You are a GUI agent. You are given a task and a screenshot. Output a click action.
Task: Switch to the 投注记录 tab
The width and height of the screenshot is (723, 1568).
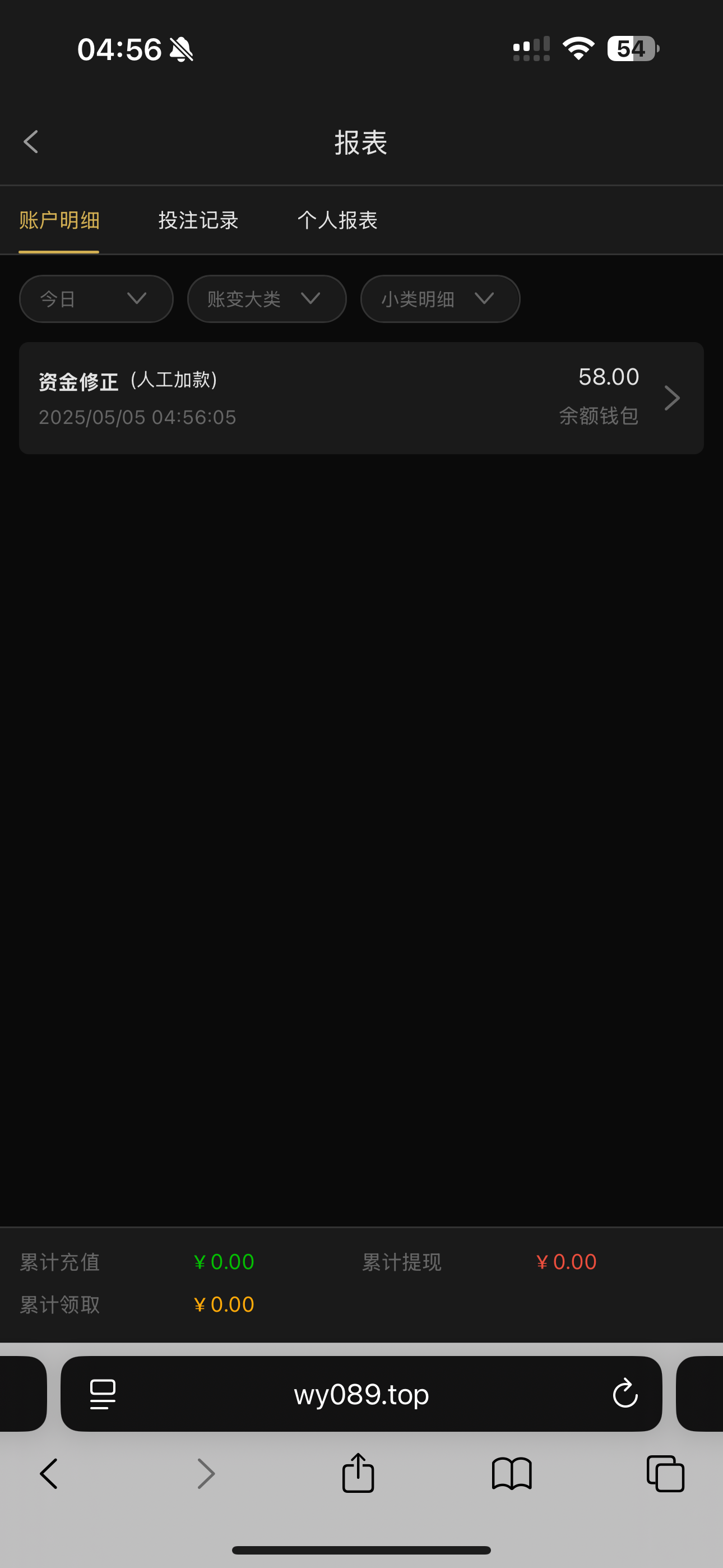click(x=198, y=220)
